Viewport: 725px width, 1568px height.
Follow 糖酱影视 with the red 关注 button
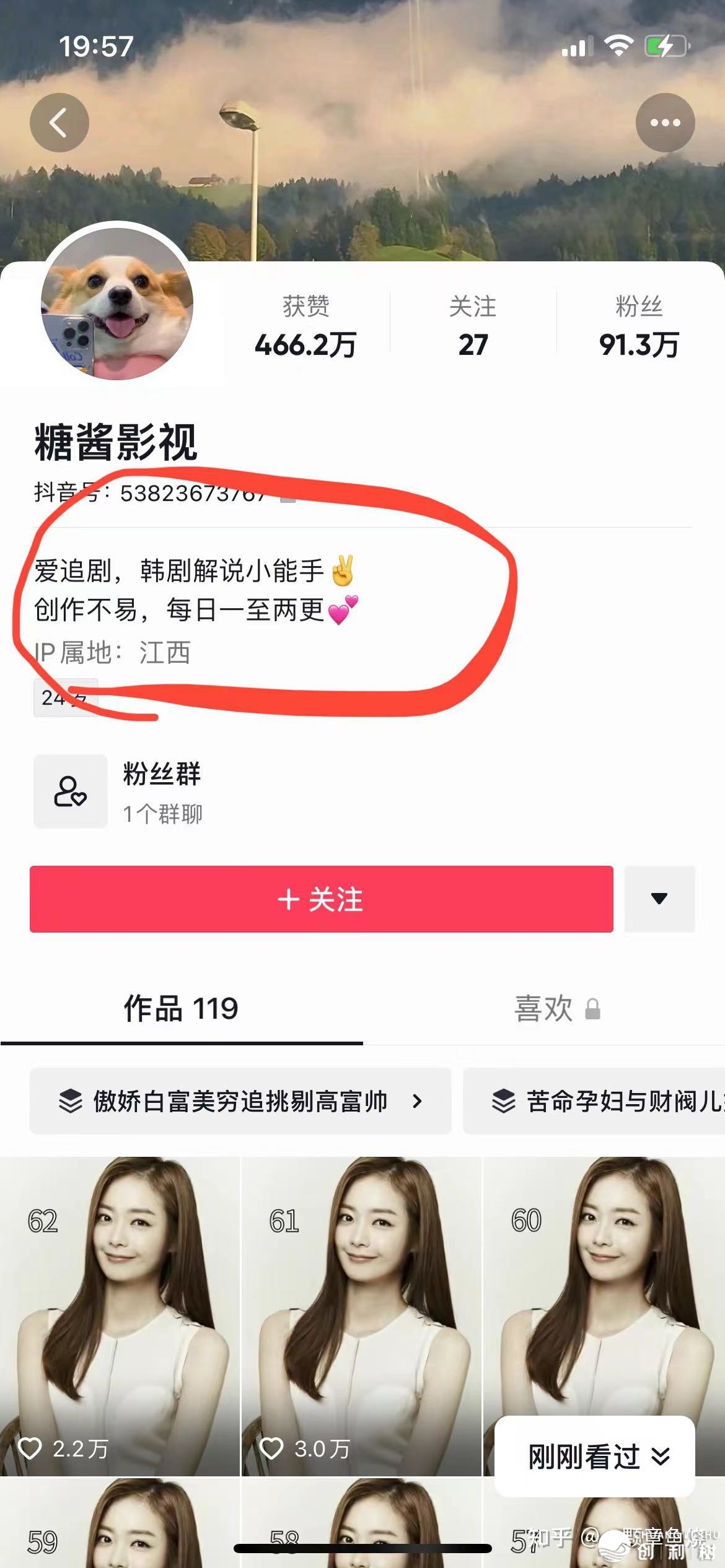pyautogui.click(x=321, y=899)
